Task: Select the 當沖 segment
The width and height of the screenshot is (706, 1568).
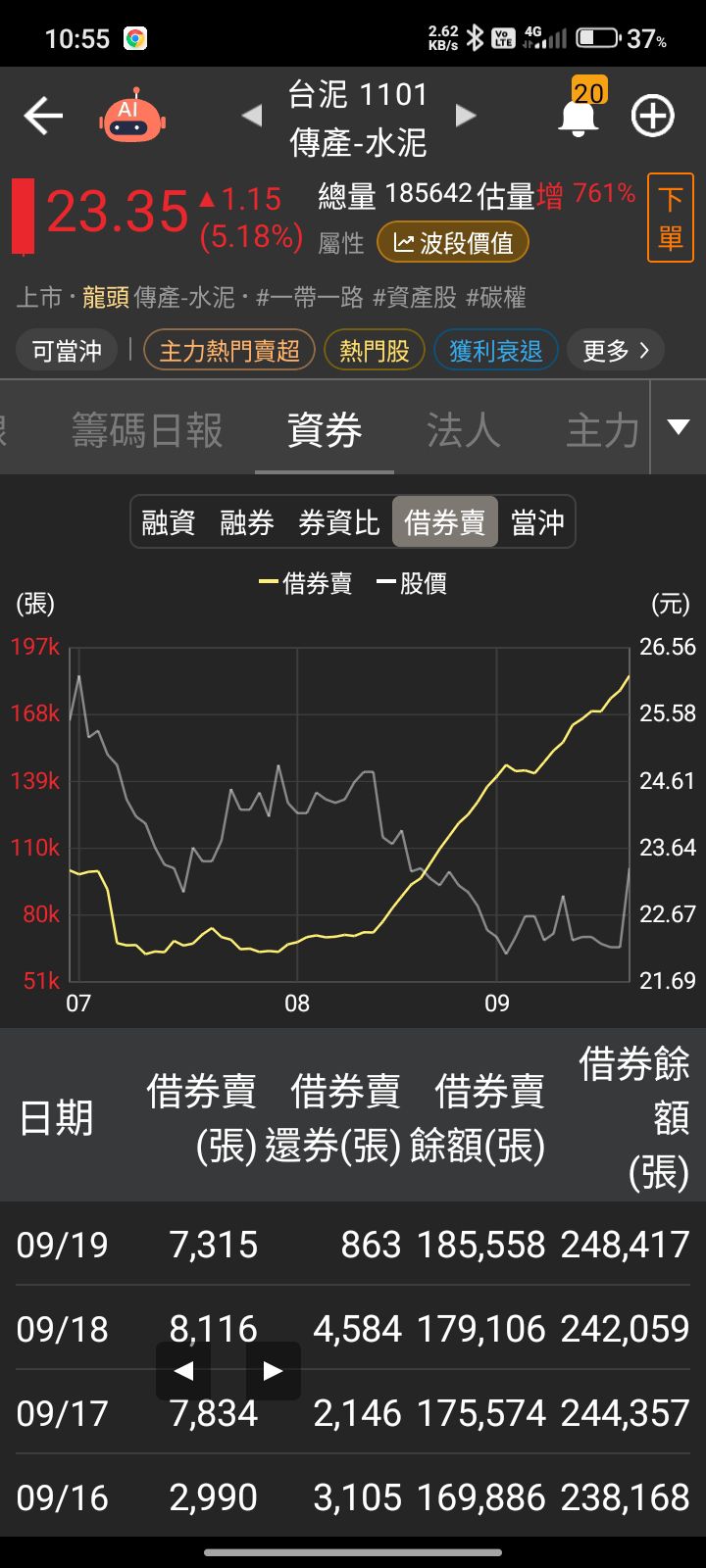Action: [x=537, y=522]
